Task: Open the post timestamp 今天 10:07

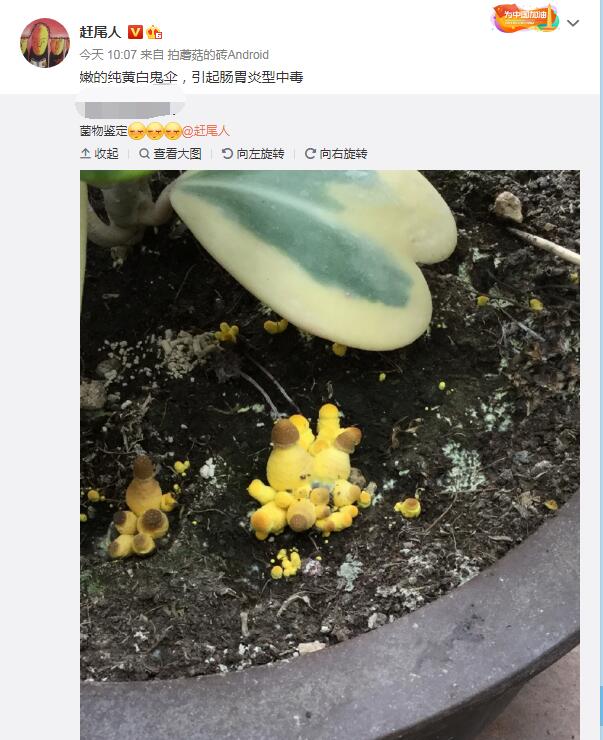Action: [107, 55]
